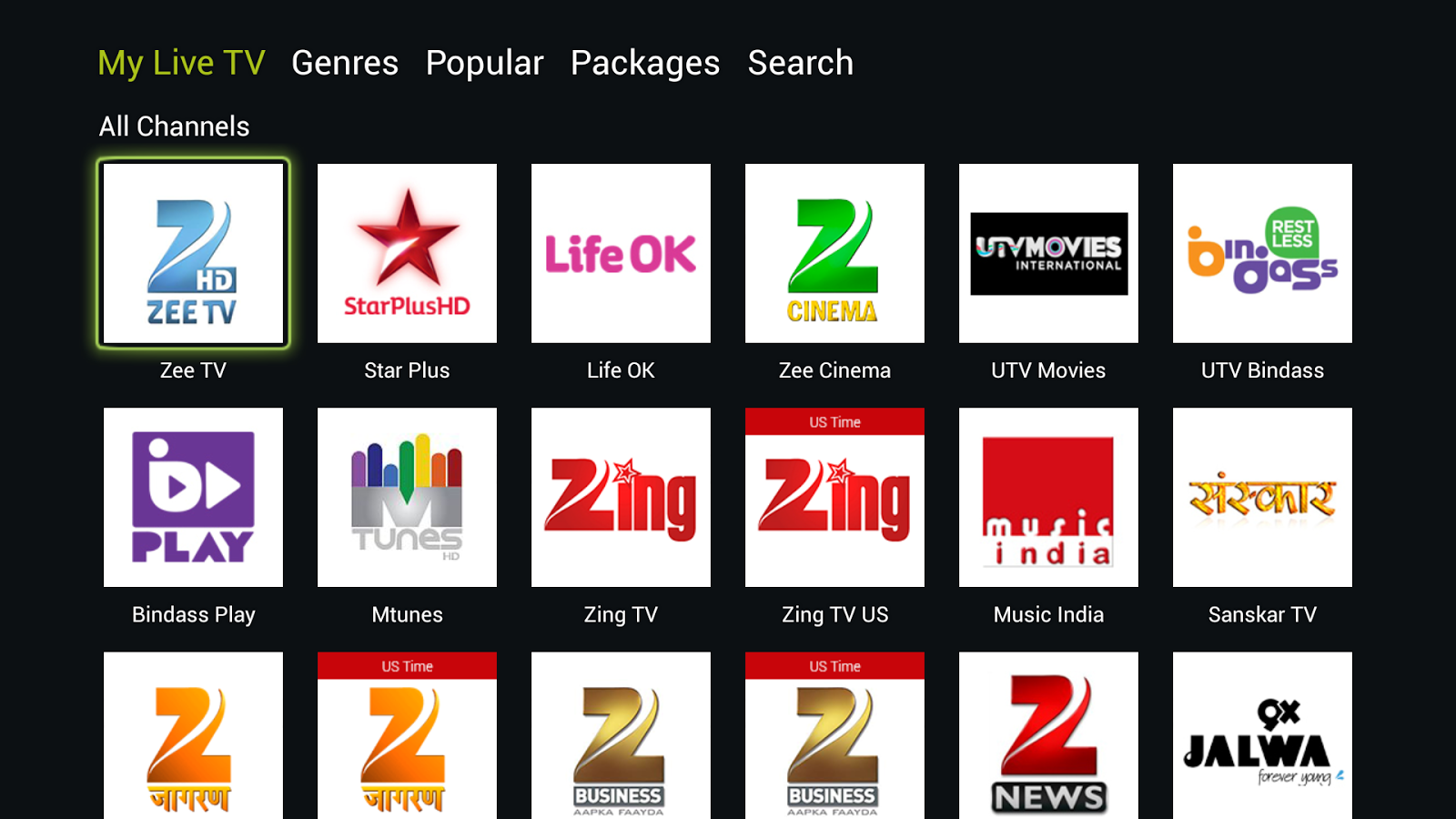Open the Life OK channel tile
This screenshot has width=1456, height=819.
pos(621,253)
